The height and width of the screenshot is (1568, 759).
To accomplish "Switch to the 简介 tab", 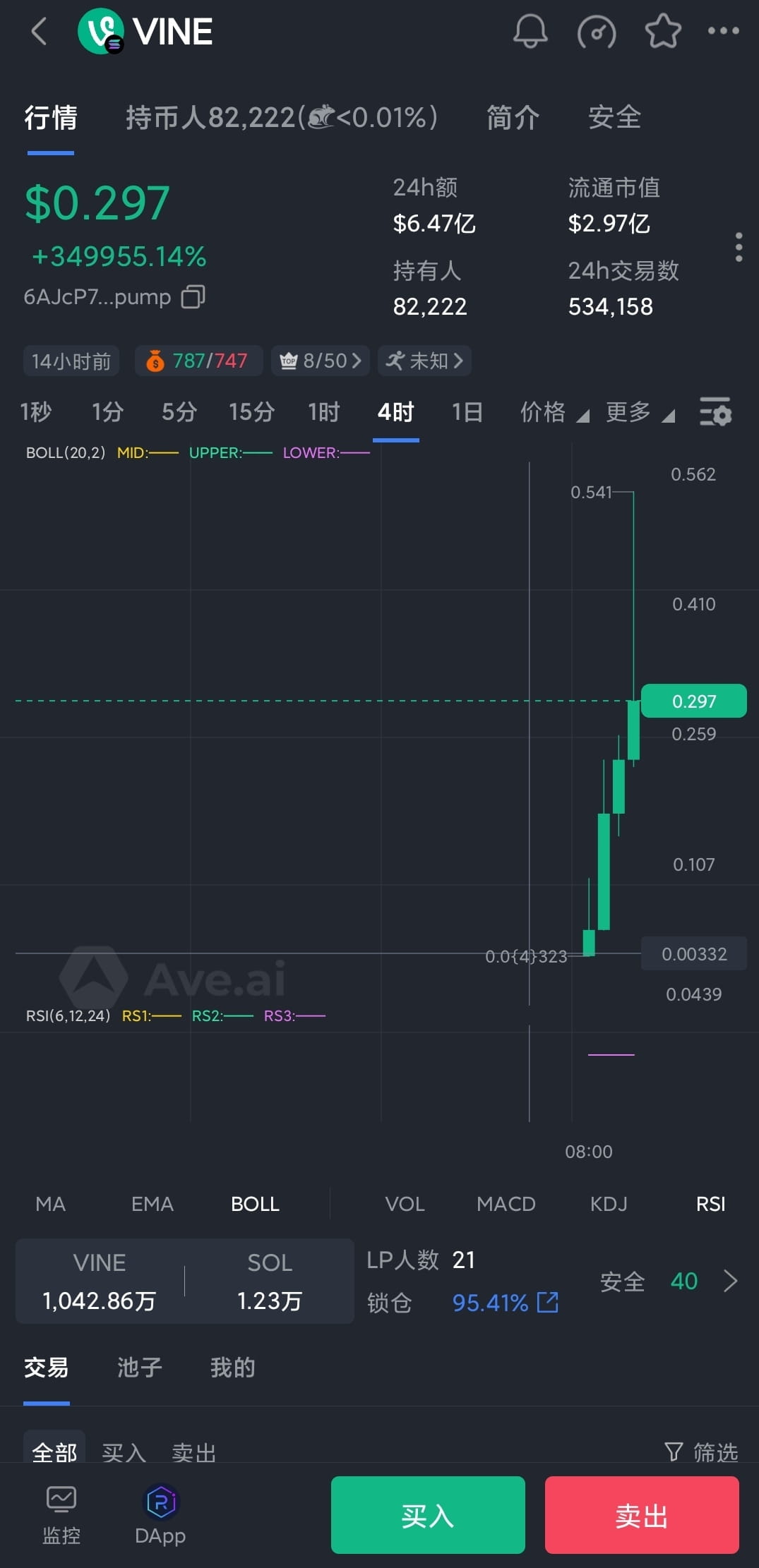I will [x=513, y=118].
